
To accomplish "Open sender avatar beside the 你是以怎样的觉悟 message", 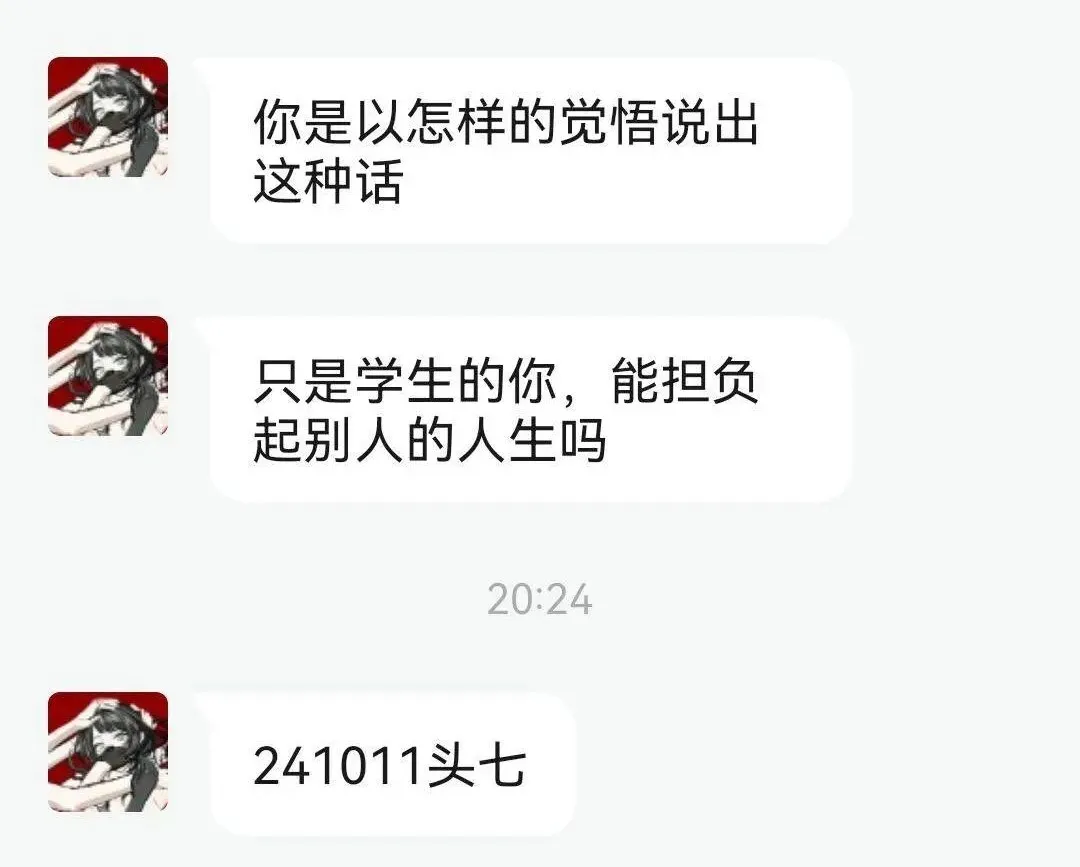I will [108, 117].
